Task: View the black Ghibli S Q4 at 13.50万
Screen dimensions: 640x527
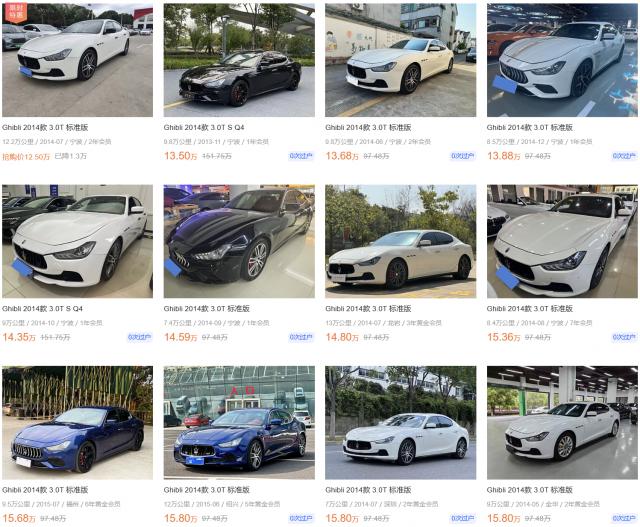Action: (x=239, y=60)
